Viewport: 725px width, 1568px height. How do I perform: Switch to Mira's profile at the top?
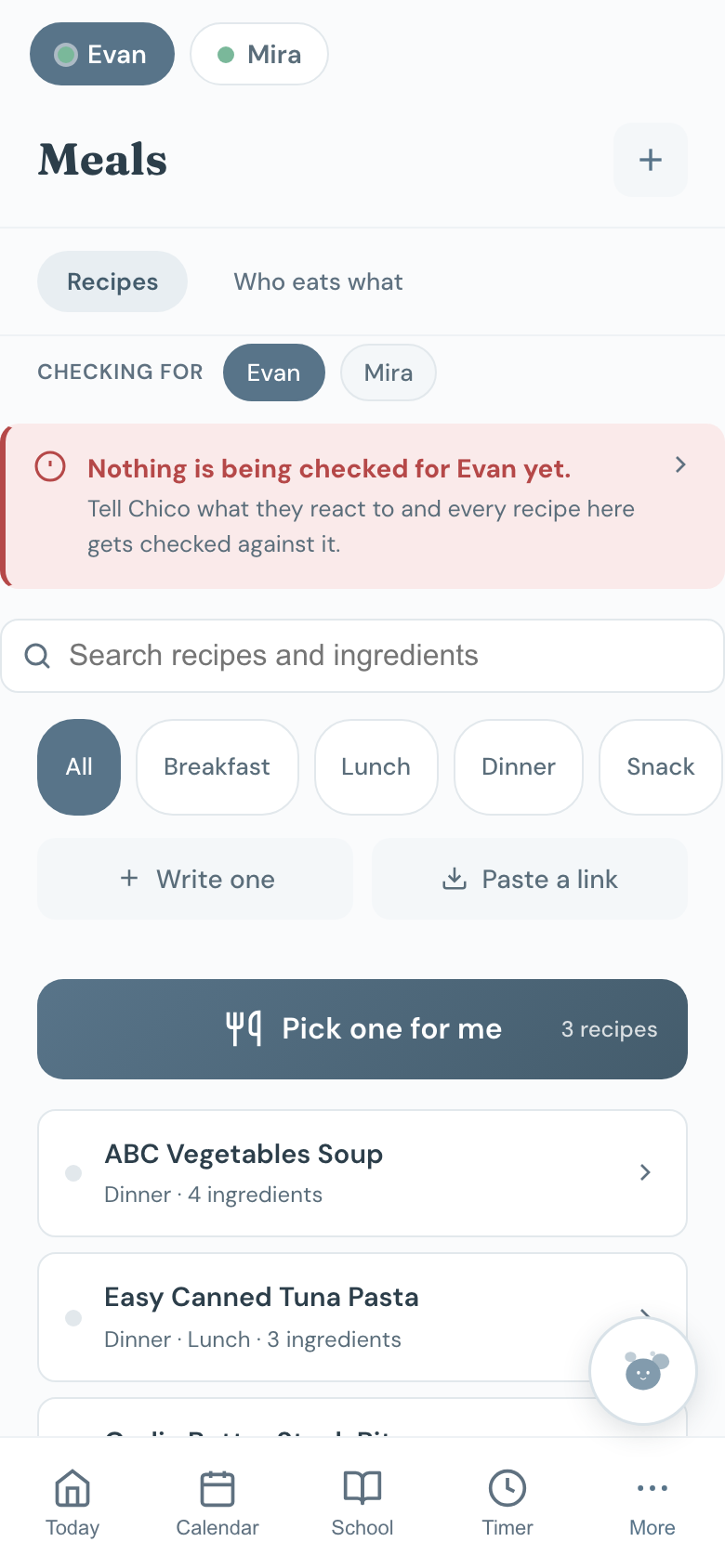(x=259, y=54)
